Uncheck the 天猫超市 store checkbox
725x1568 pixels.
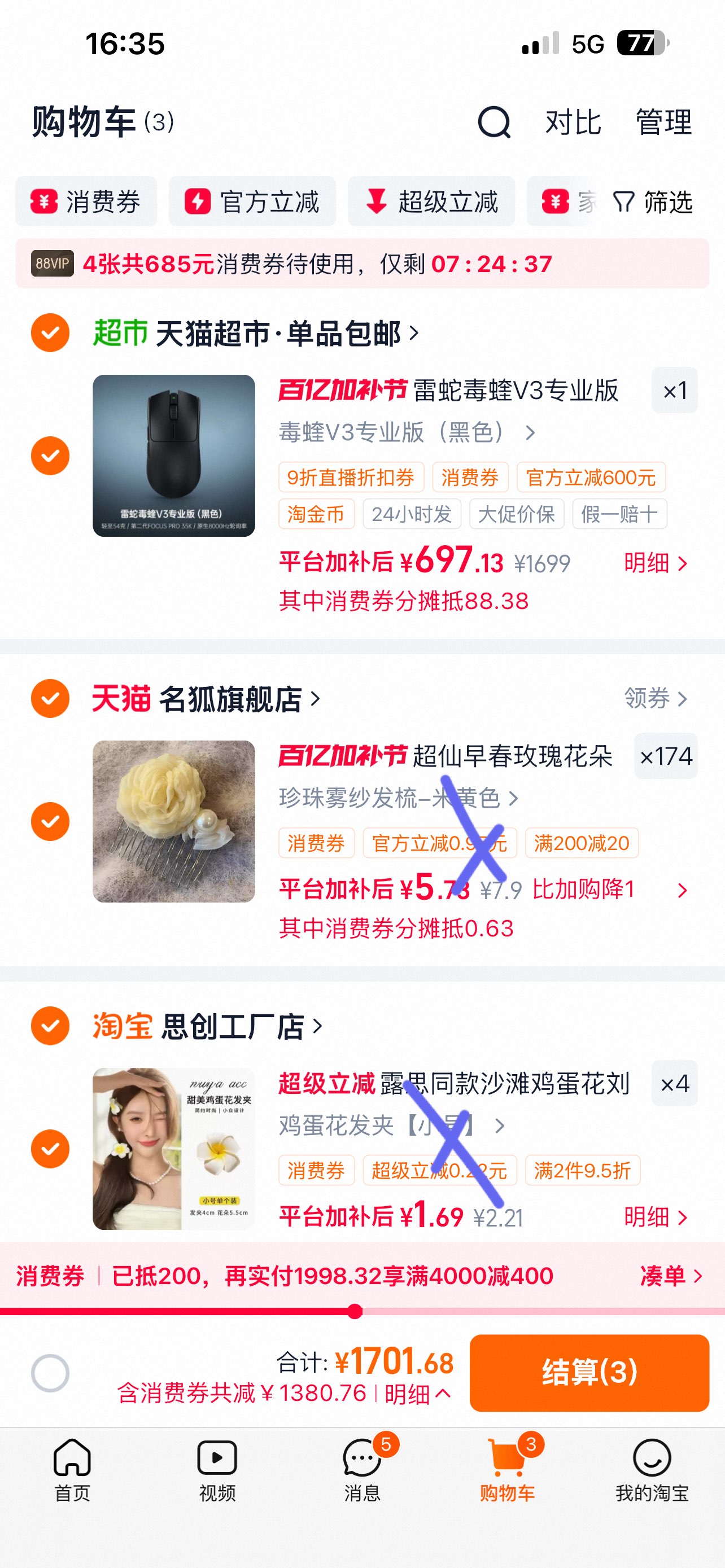50,333
